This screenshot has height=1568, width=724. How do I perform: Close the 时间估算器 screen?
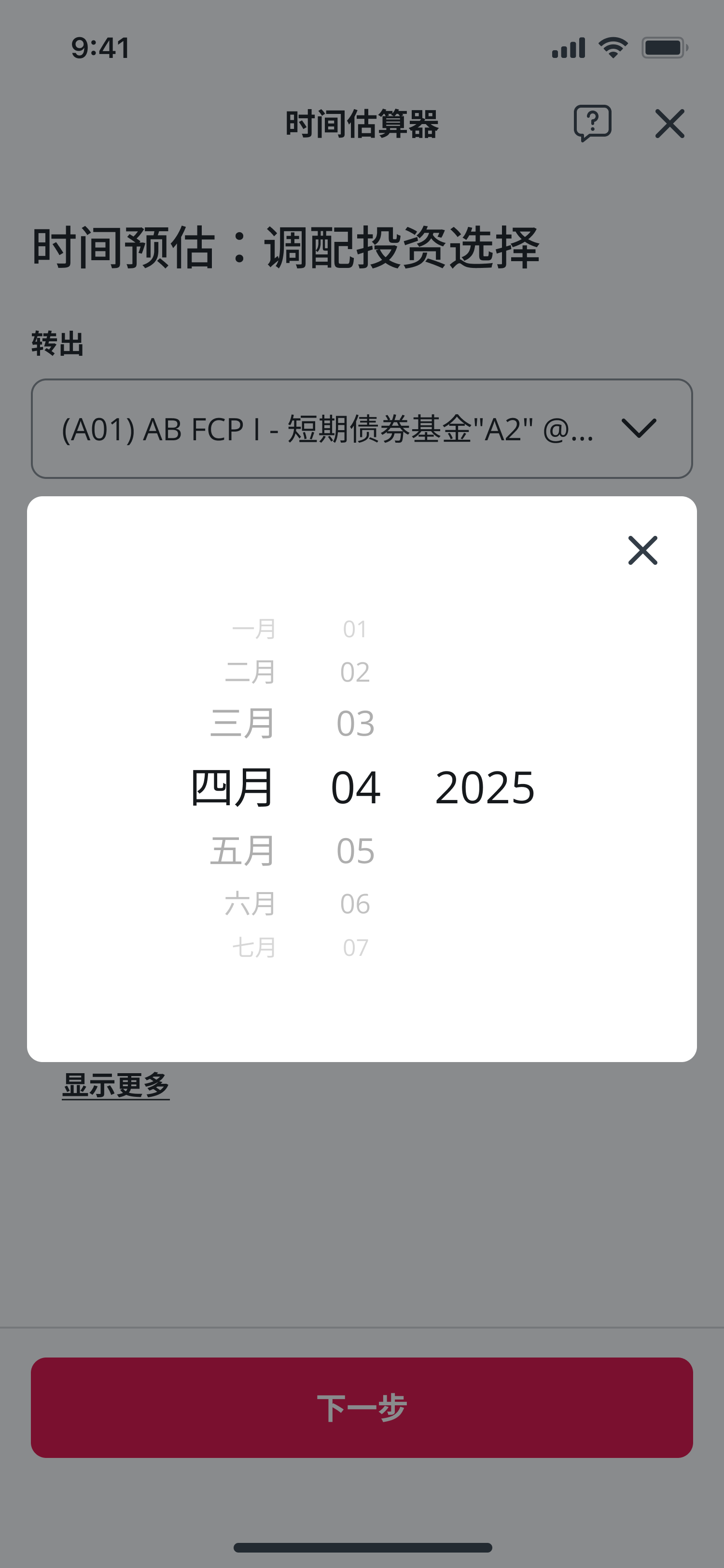pos(669,124)
